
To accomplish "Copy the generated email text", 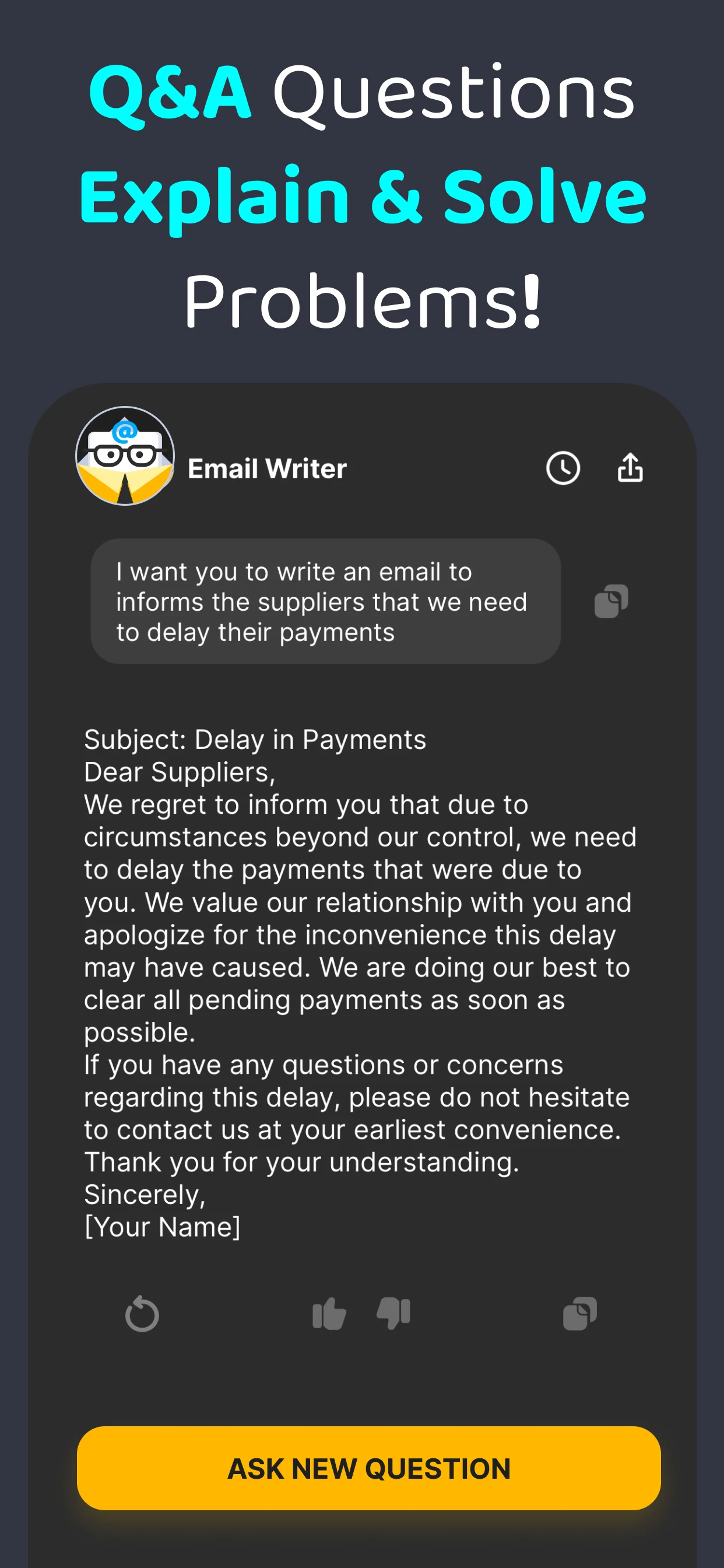I will tap(579, 1312).
